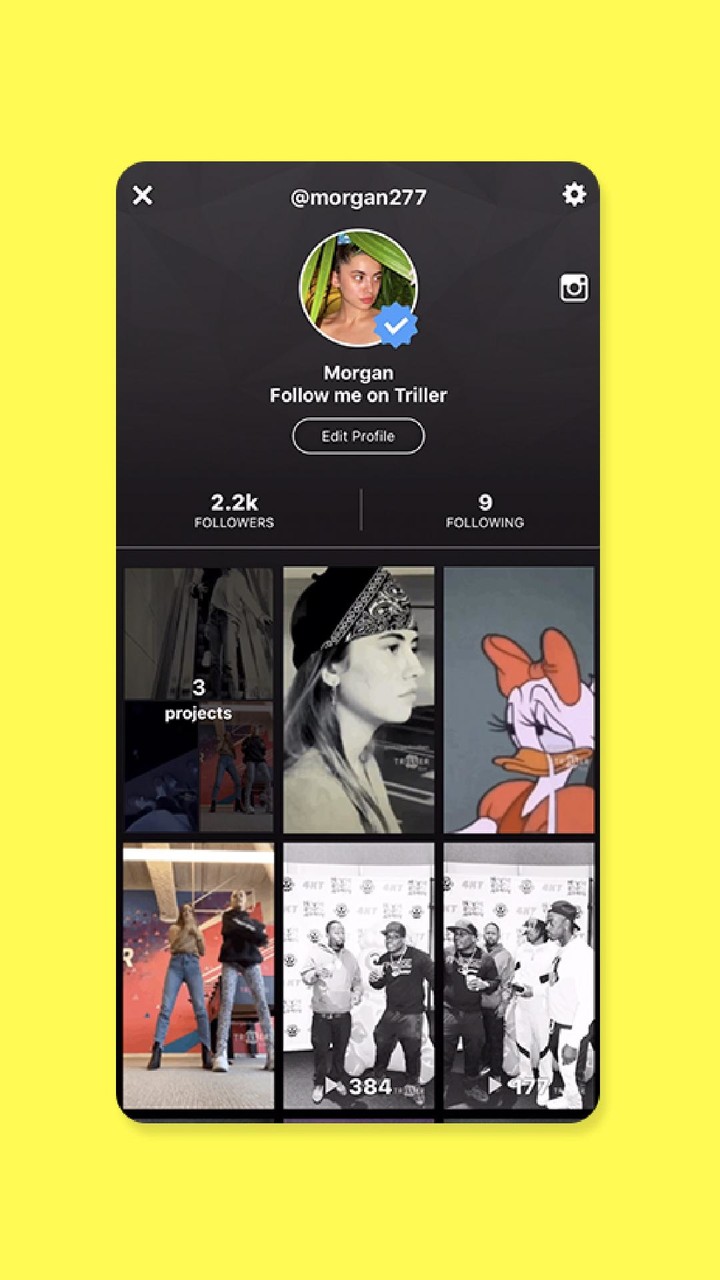Open Edit Profile
Viewport: 720px width, 1280px height.
[x=358, y=435]
